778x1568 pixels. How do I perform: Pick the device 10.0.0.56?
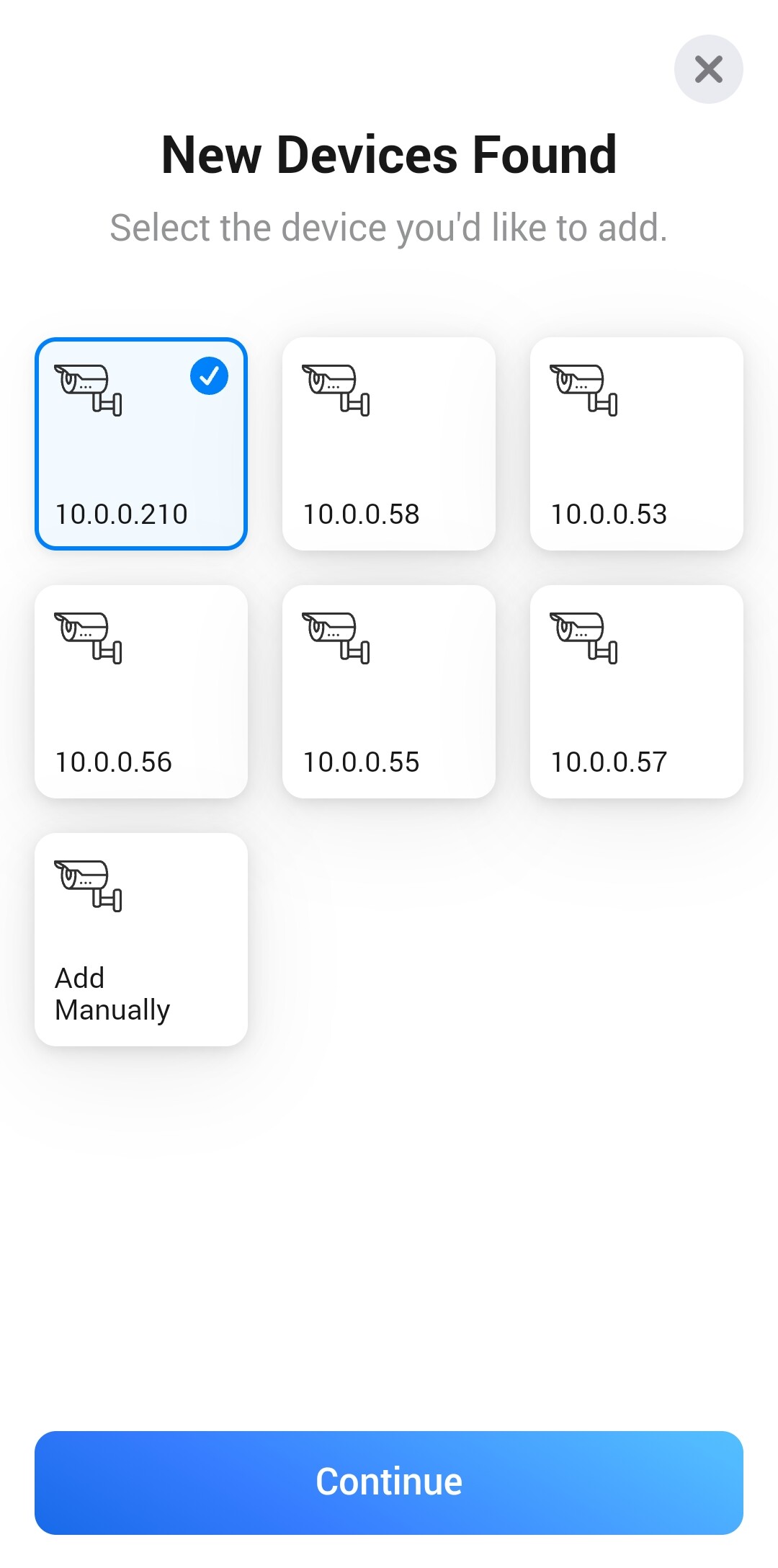tap(141, 692)
